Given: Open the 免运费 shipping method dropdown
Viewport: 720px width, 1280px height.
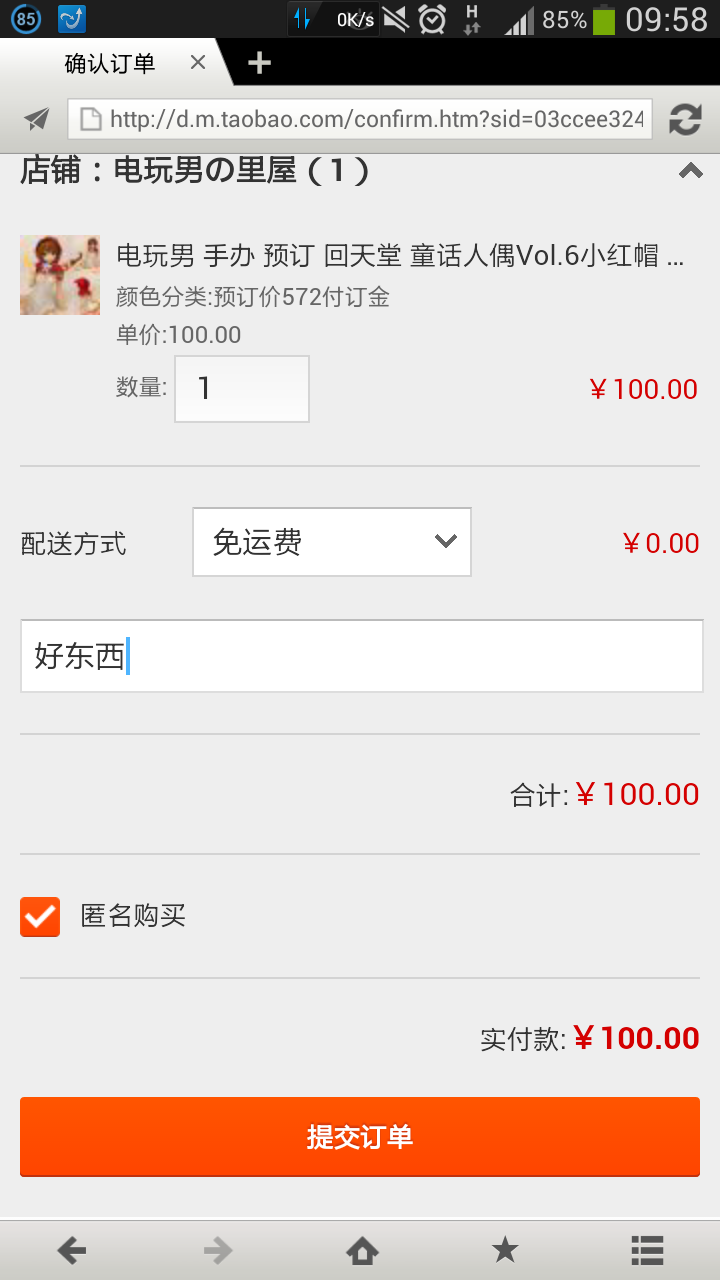Looking at the screenshot, I should point(331,542).
